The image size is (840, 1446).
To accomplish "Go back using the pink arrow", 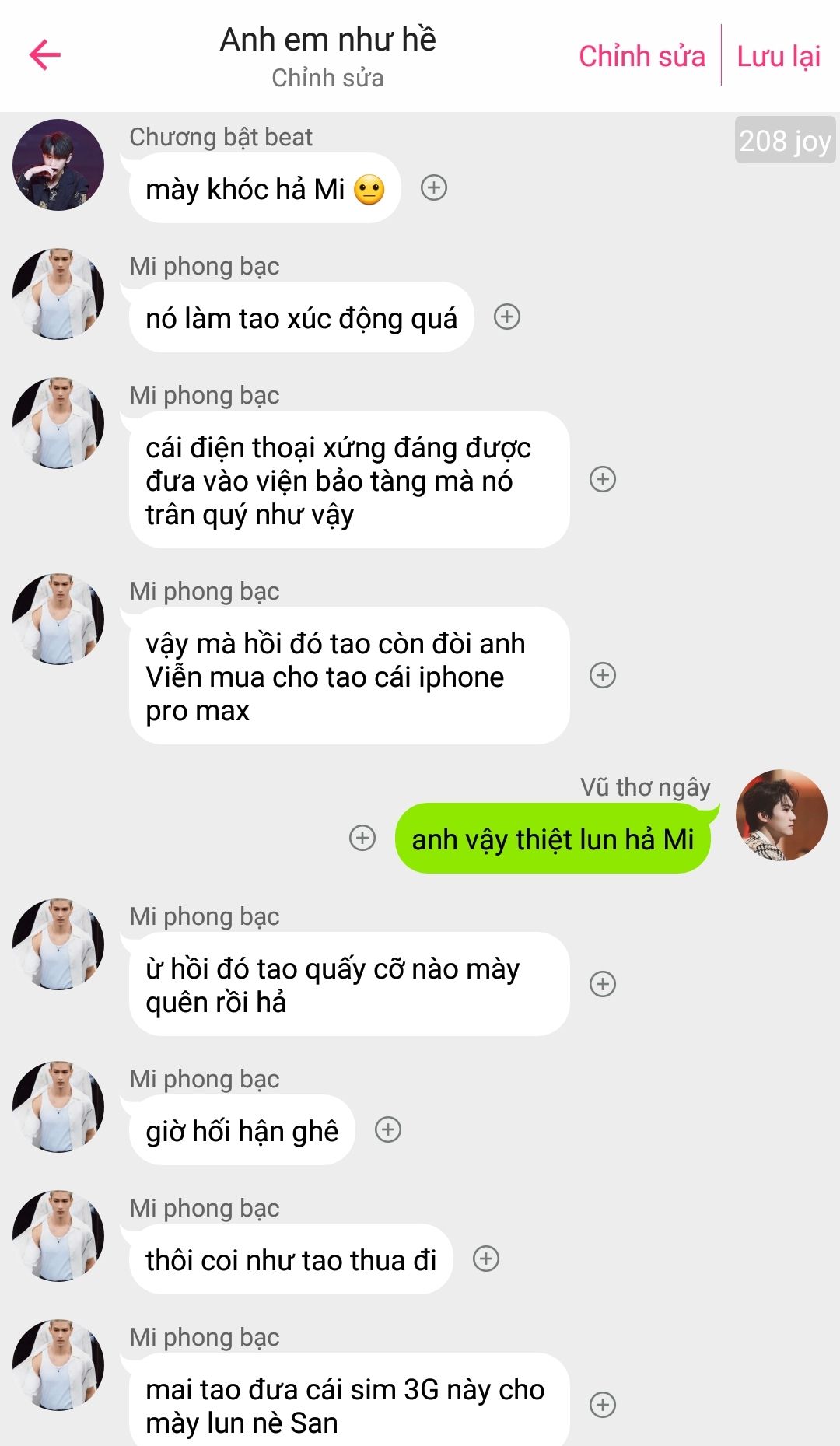I will pyautogui.click(x=44, y=54).
